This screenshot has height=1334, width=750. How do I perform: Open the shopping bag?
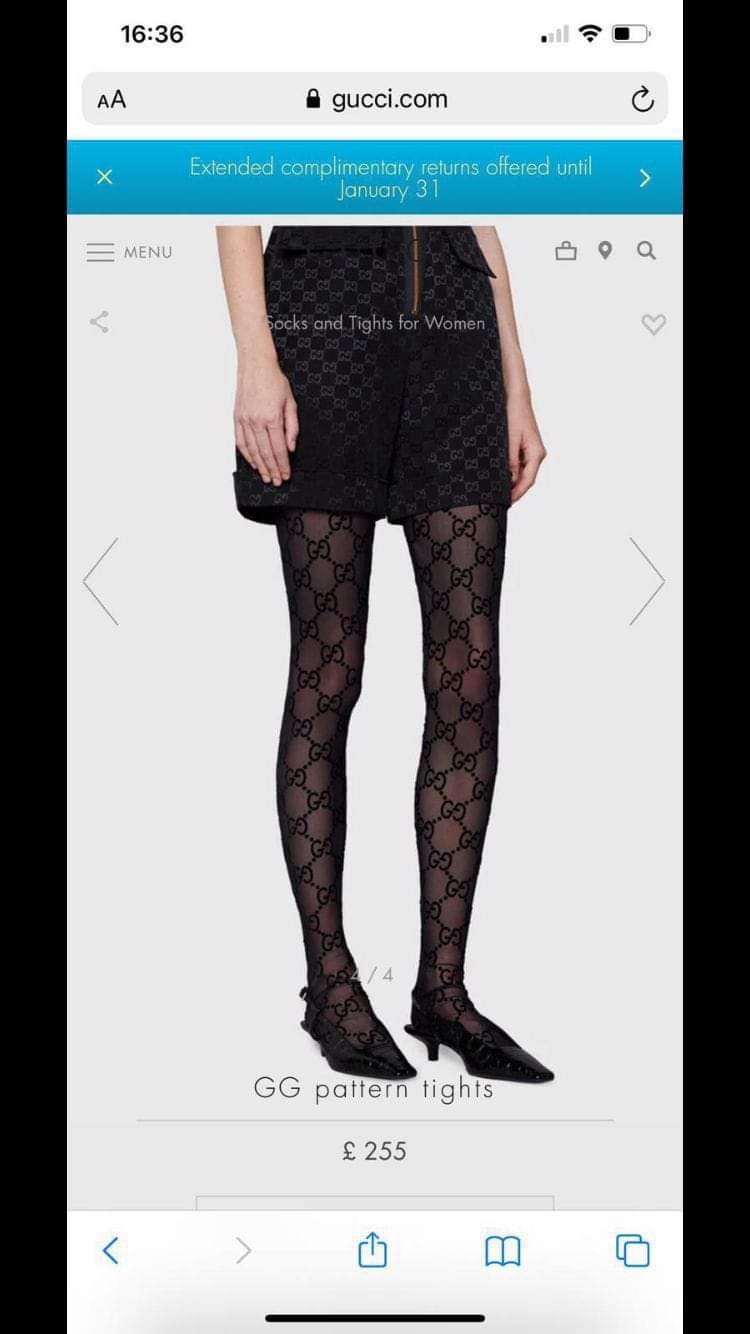coord(566,251)
